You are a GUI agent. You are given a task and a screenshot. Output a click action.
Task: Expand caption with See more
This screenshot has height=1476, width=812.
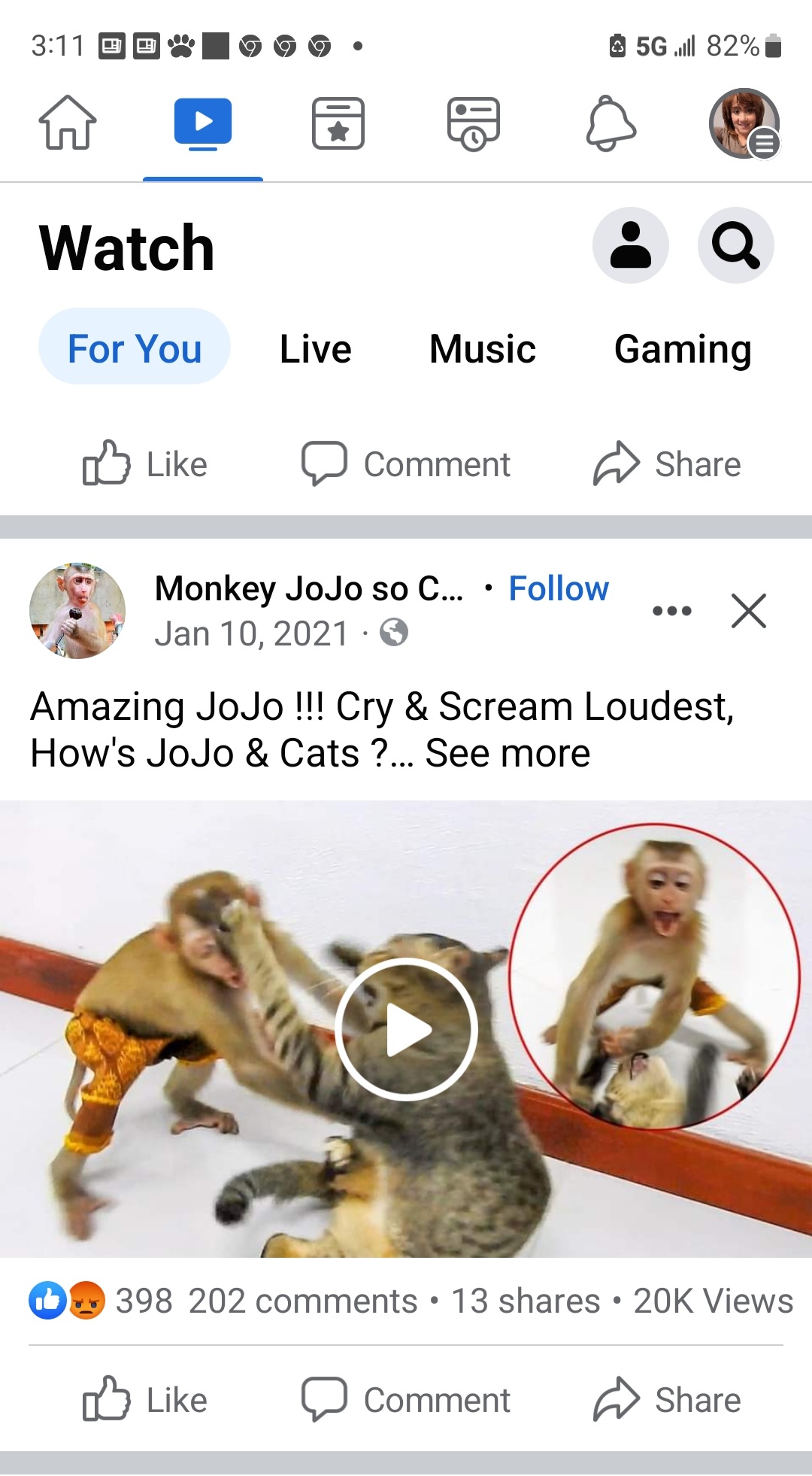[x=507, y=753]
